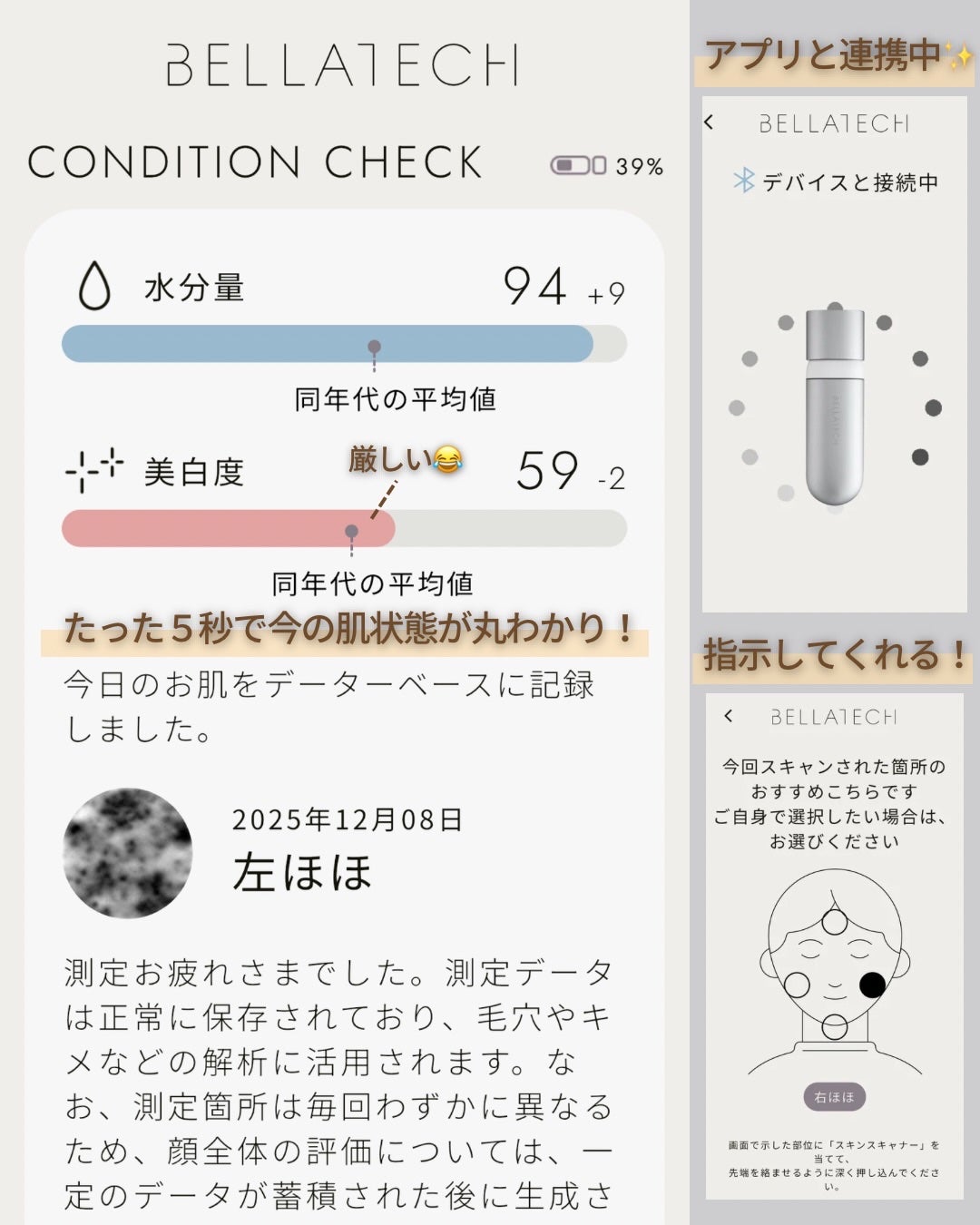Tap the back chevron on the connection screen

click(x=707, y=122)
